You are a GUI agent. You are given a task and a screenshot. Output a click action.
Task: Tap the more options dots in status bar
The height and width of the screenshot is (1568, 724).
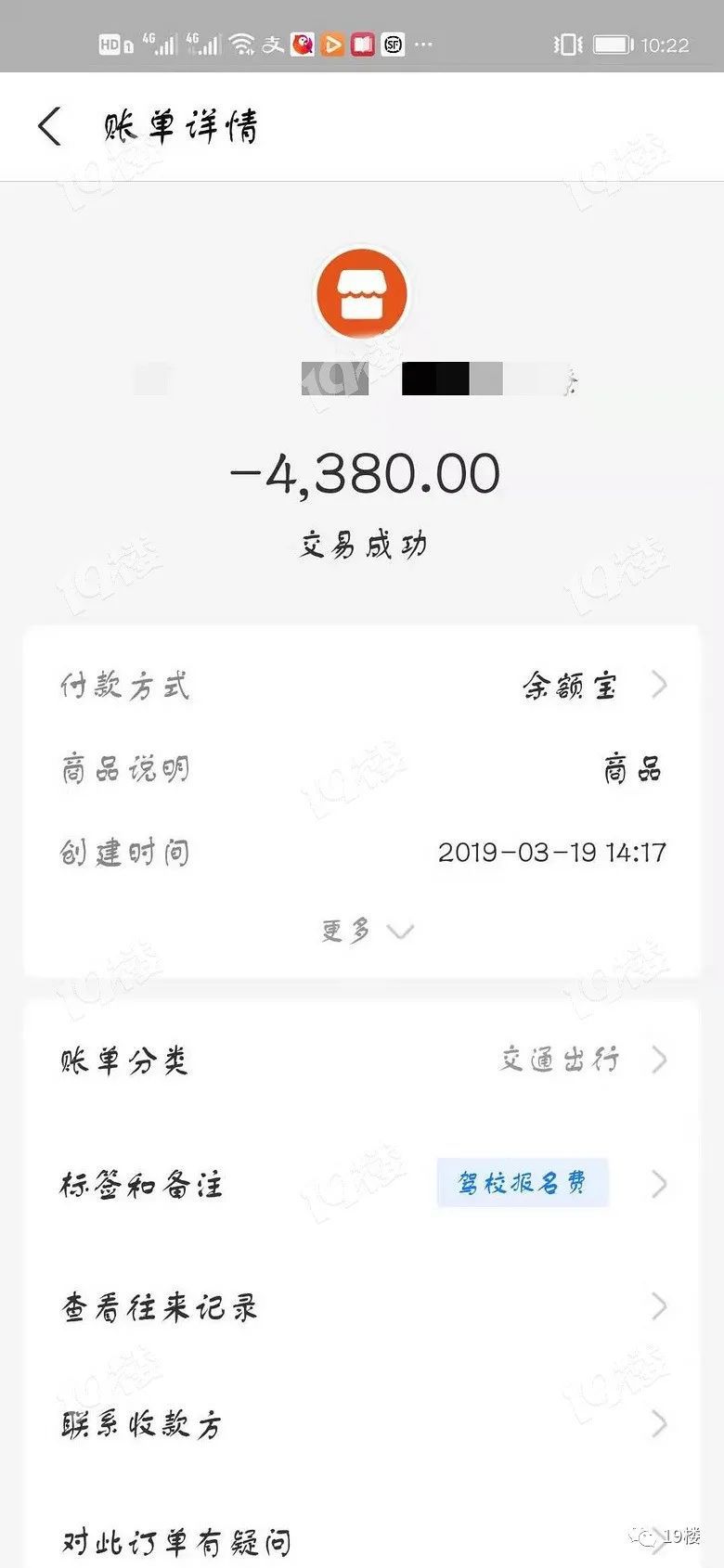[424, 44]
